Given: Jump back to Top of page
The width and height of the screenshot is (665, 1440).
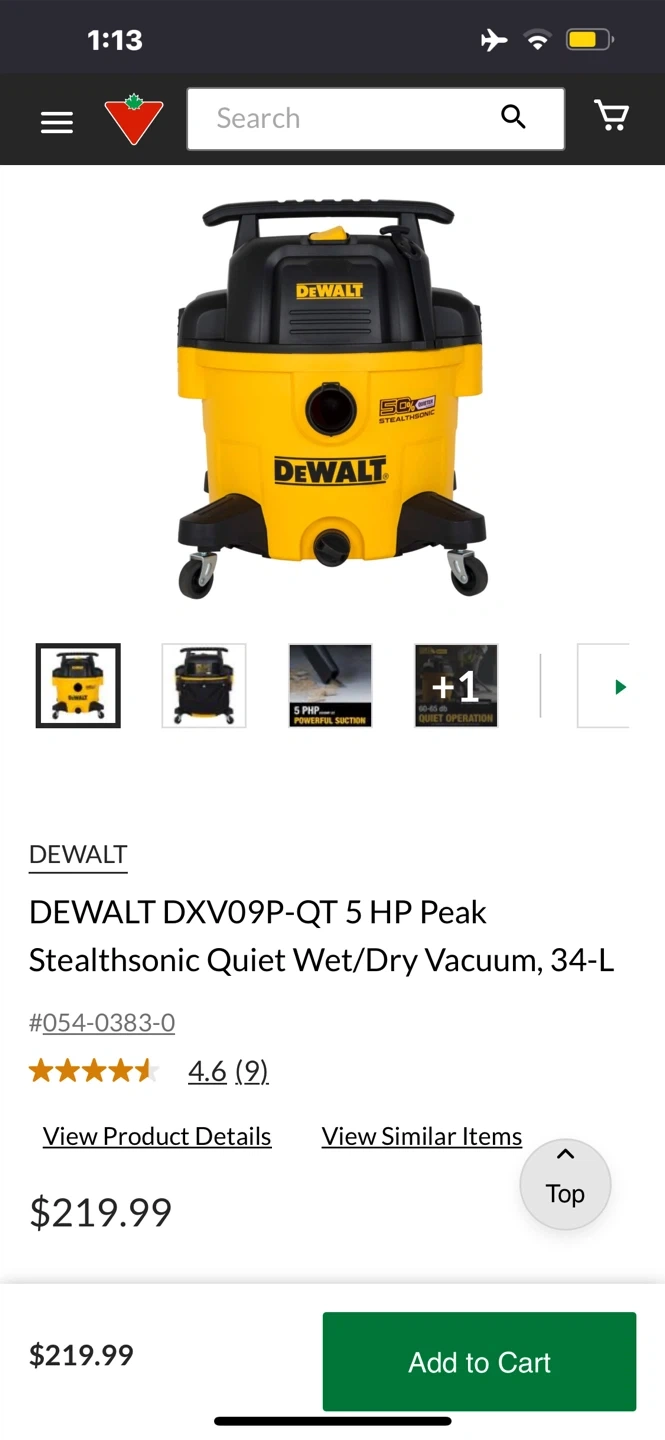Looking at the screenshot, I should tap(565, 1184).
